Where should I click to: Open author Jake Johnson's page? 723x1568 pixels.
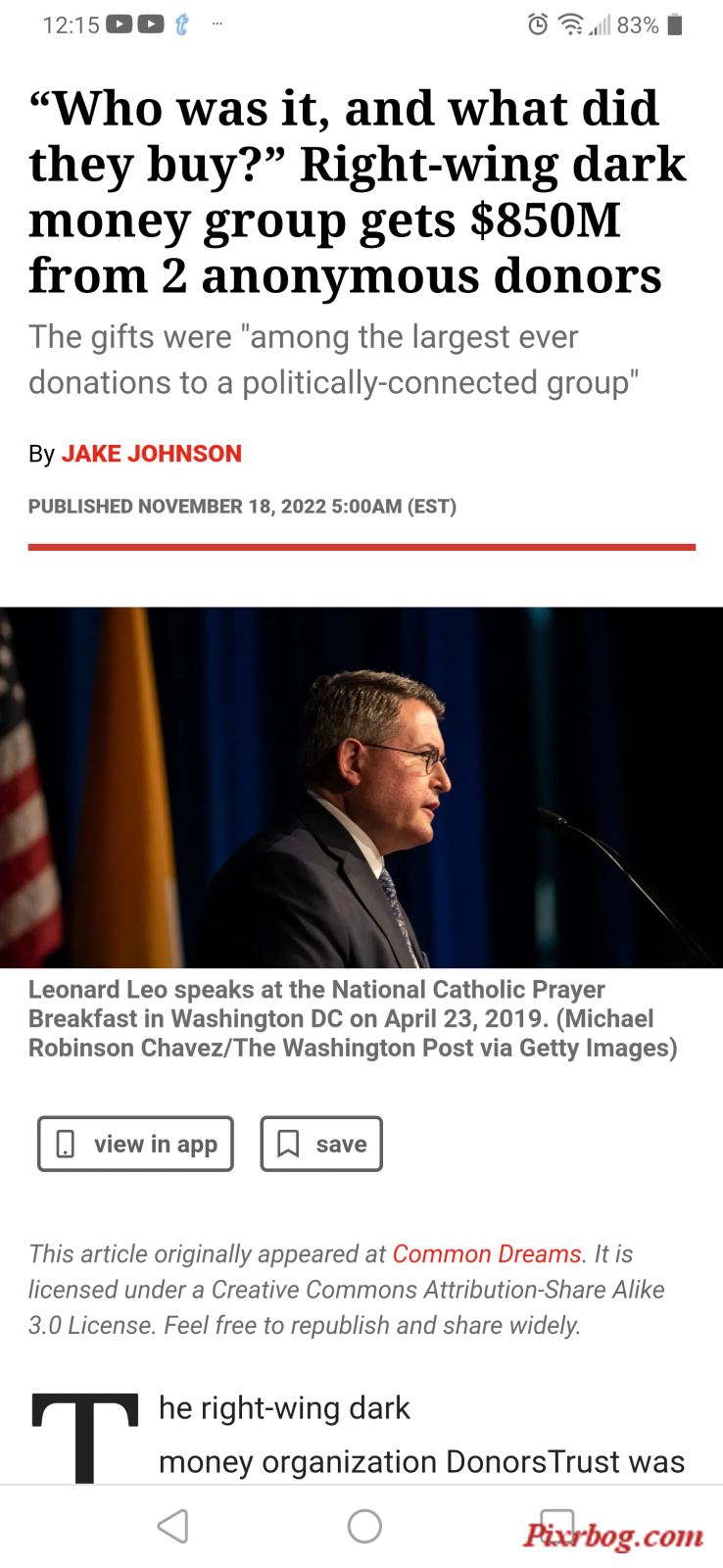(151, 454)
